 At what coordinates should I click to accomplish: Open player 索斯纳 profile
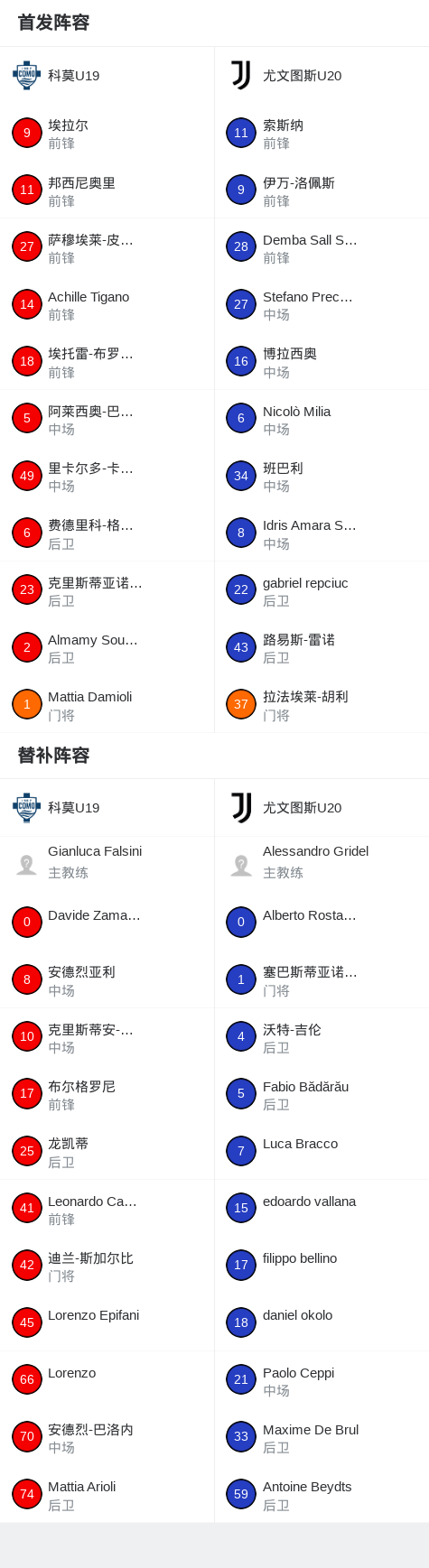click(x=322, y=133)
